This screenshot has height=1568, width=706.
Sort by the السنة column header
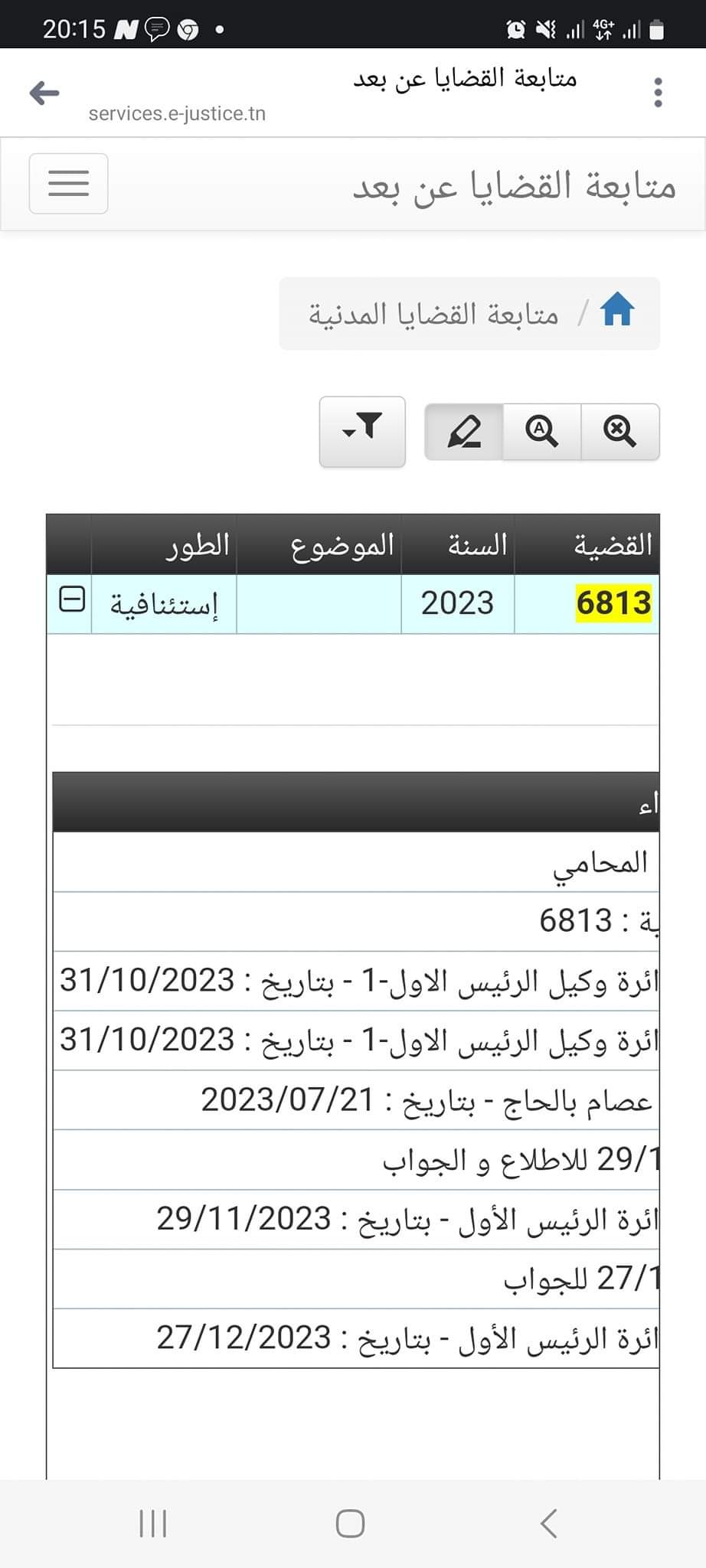click(x=458, y=545)
